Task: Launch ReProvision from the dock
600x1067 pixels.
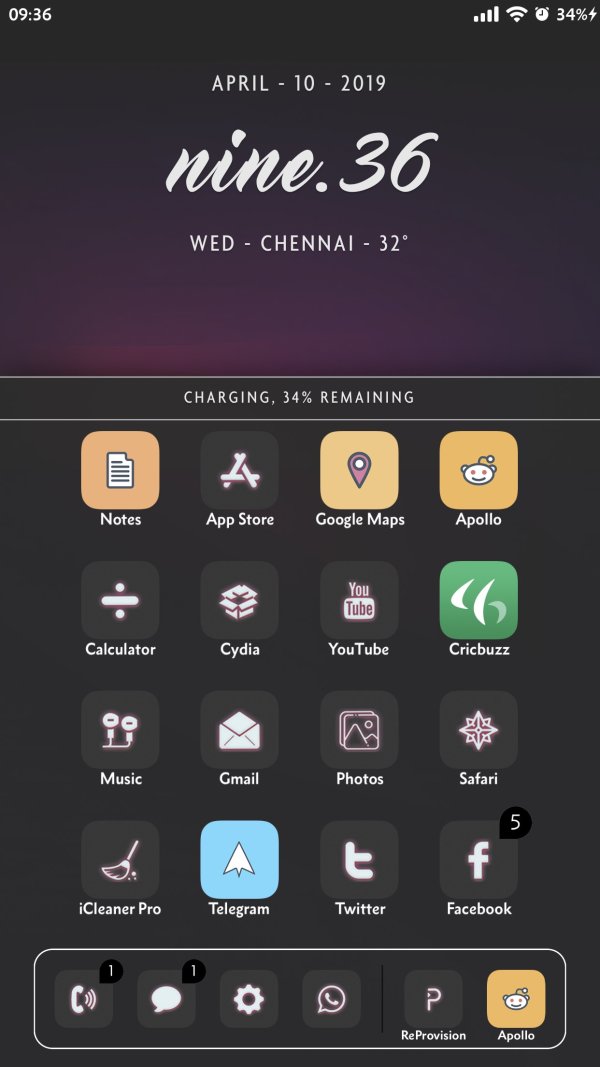Action: pyautogui.click(x=433, y=998)
